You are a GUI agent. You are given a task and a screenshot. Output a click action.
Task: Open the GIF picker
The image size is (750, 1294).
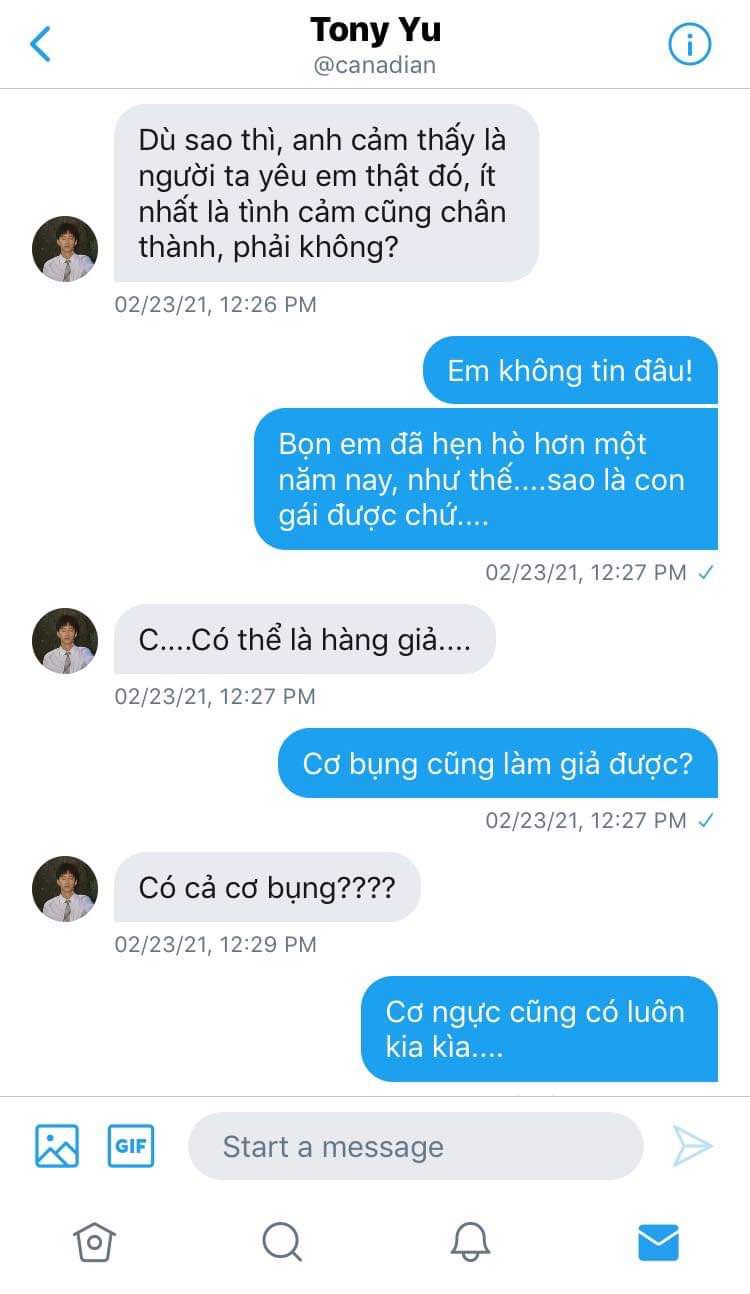point(131,1146)
